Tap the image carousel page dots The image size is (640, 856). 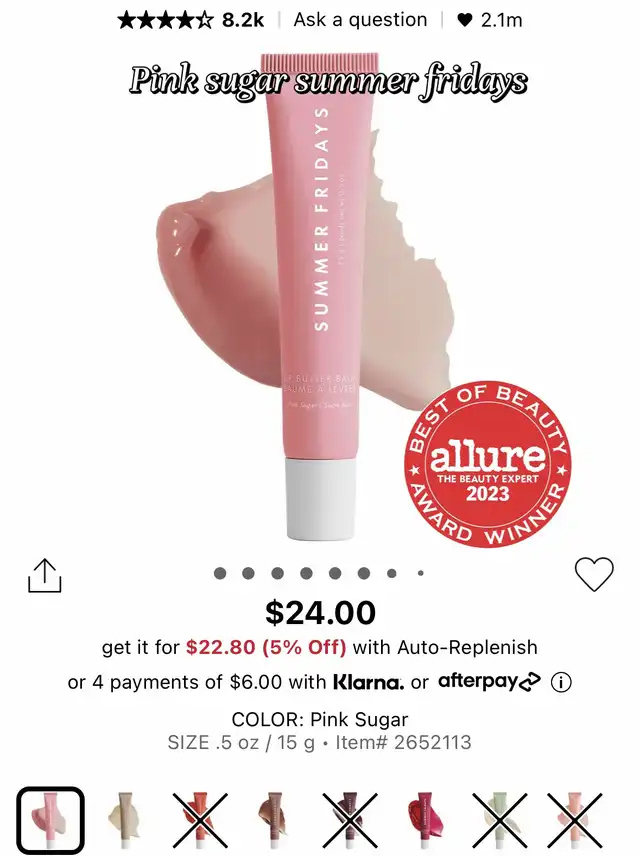[x=319, y=573]
